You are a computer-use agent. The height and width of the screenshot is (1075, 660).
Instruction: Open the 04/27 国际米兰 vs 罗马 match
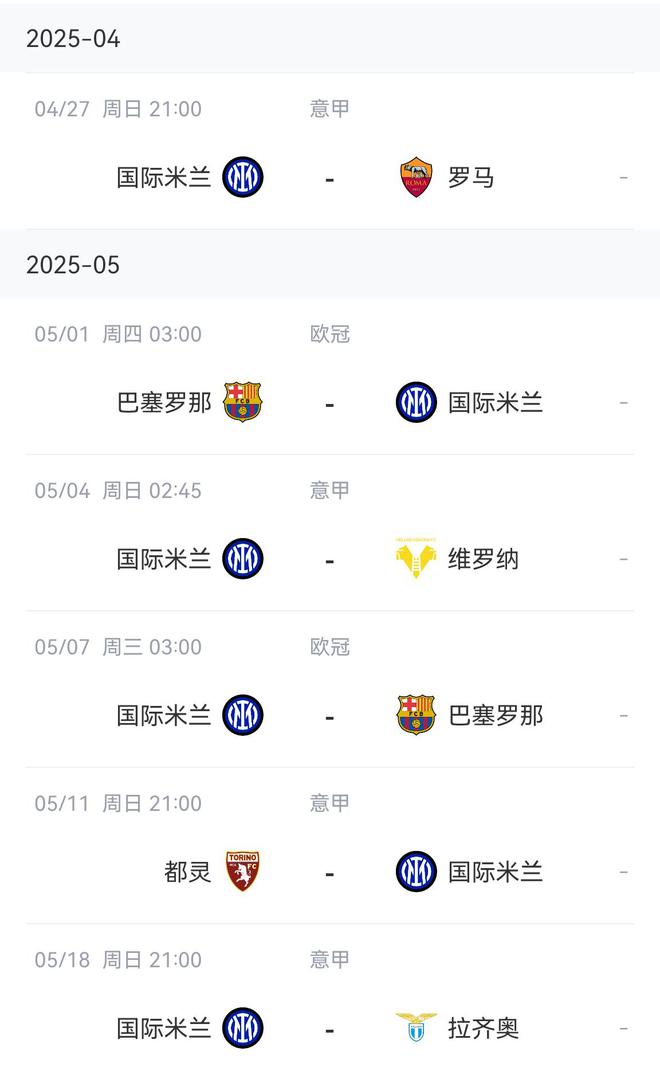click(330, 177)
